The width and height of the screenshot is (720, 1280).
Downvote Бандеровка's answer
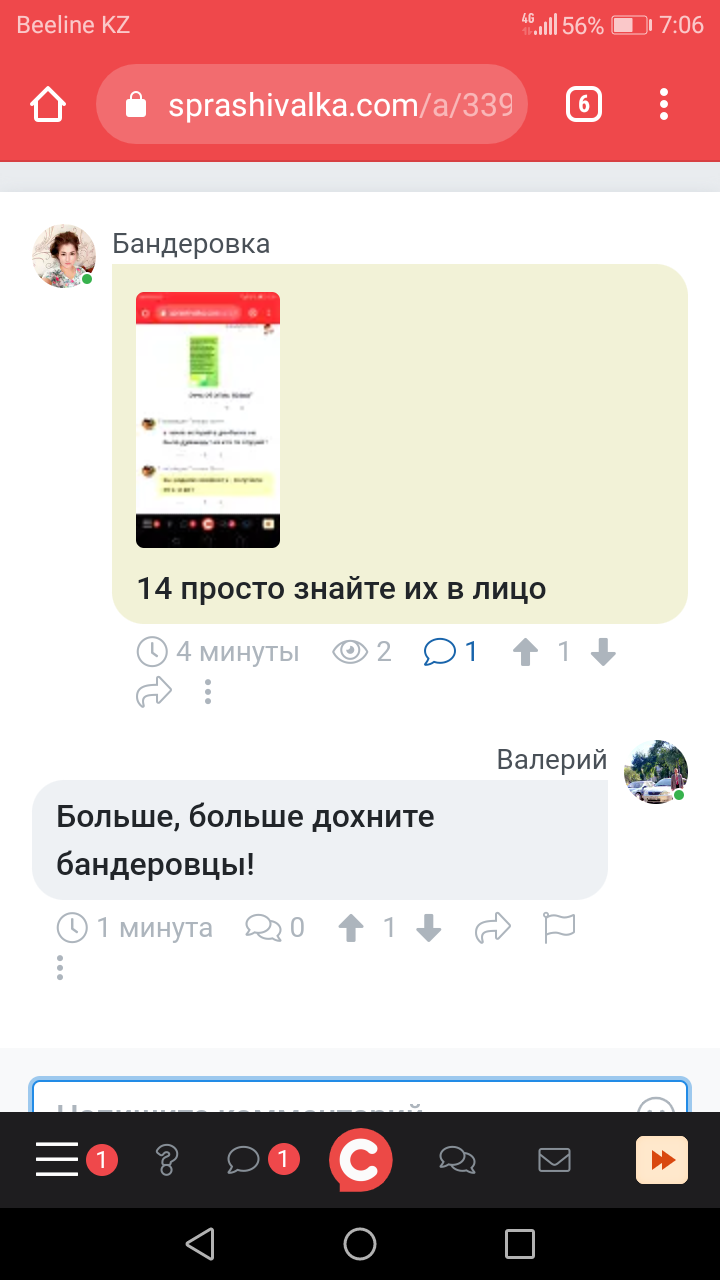click(603, 653)
